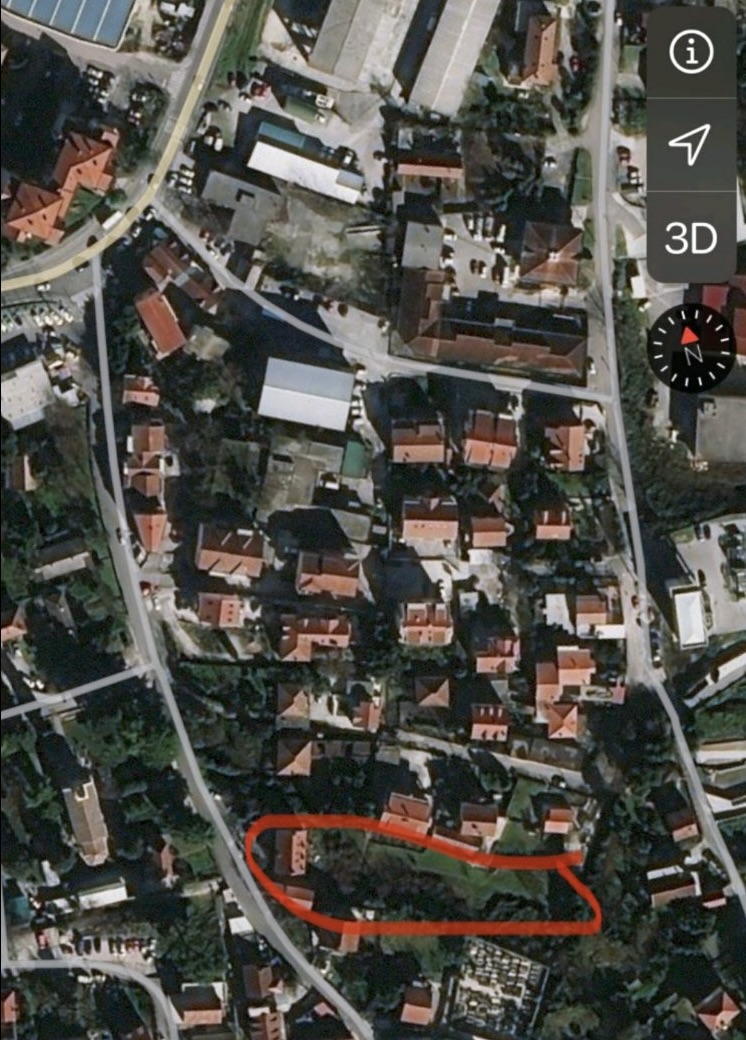Click the red compass needle
The image size is (746, 1040).
point(689,330)
